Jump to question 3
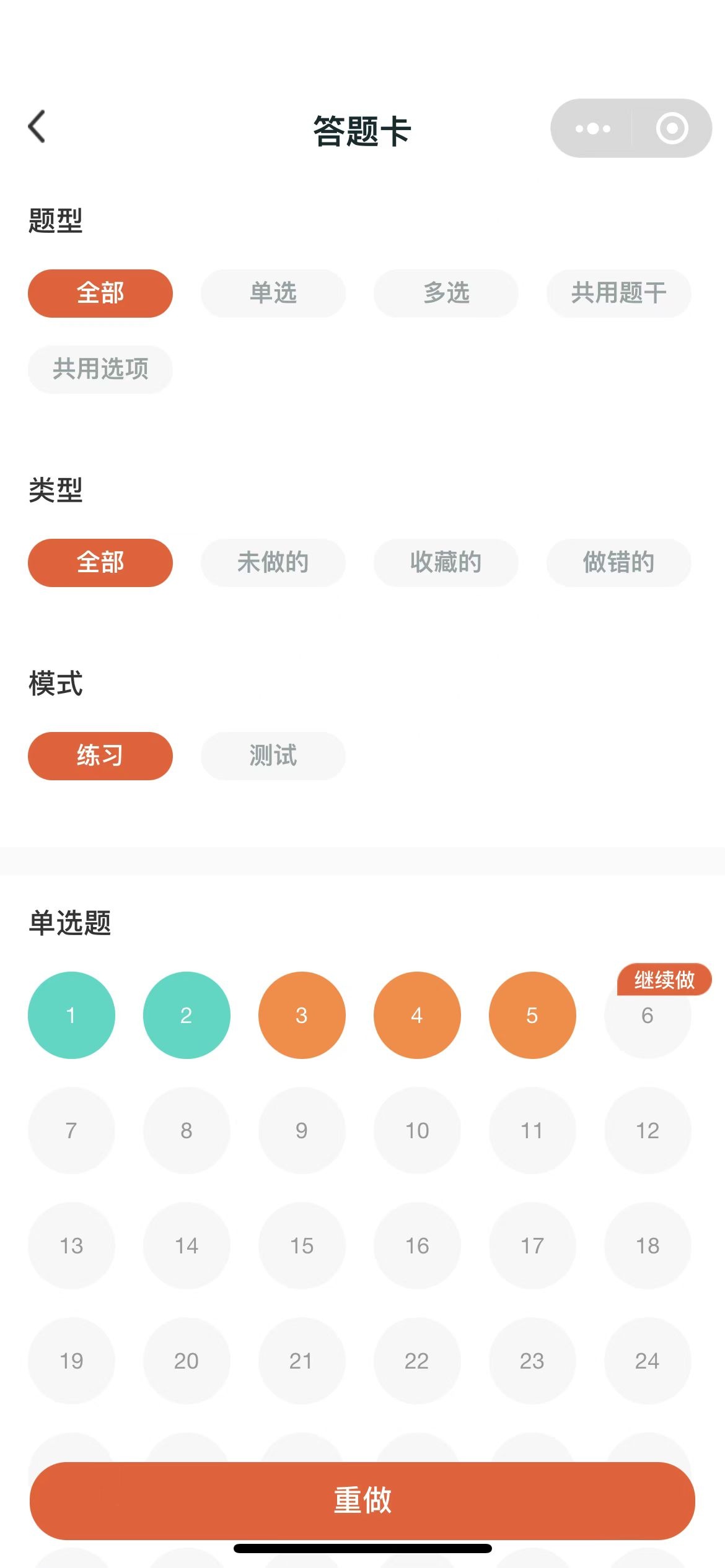Image resolution: width=725 pixels, height=1568 pixels. pyautogui.click(x=302, y=1015)
